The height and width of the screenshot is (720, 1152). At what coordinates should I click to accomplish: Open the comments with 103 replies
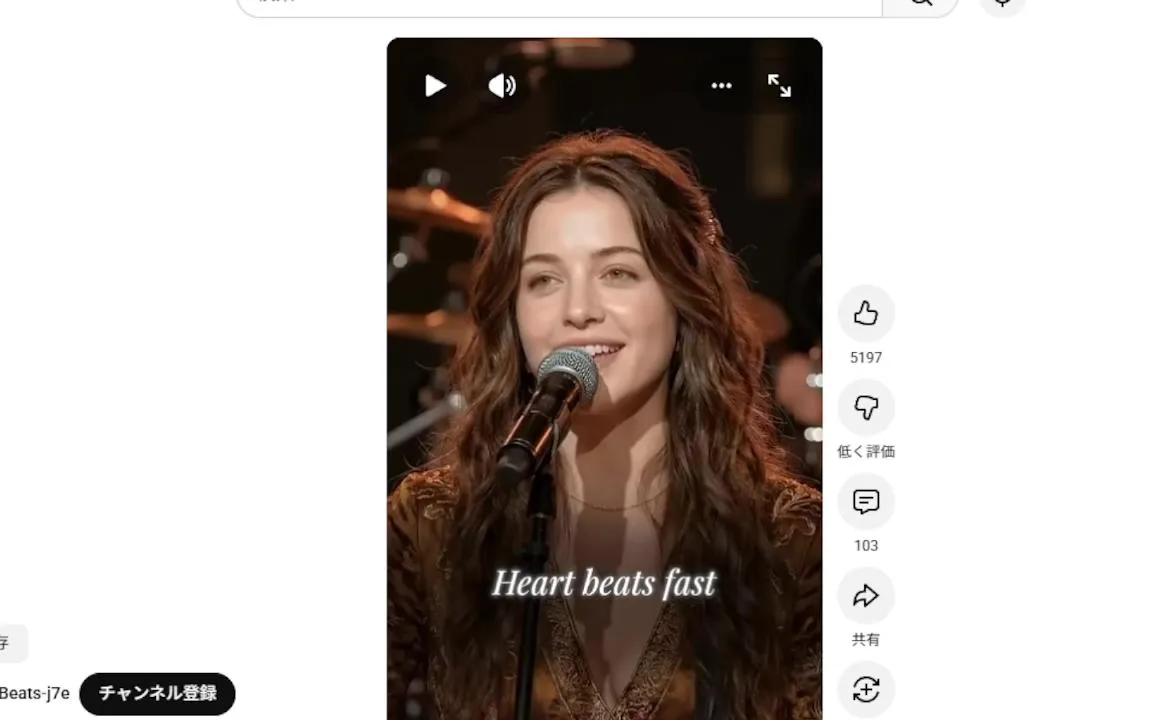(x=865, y=502)
